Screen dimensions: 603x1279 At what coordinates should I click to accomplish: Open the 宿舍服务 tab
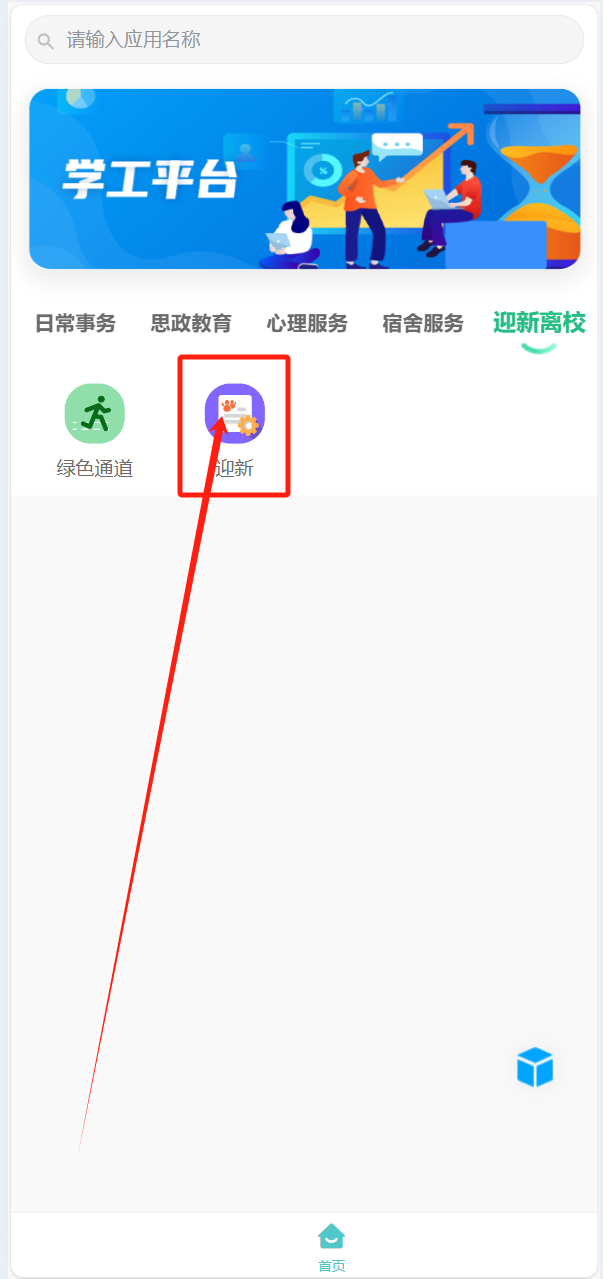click(423, 324)
